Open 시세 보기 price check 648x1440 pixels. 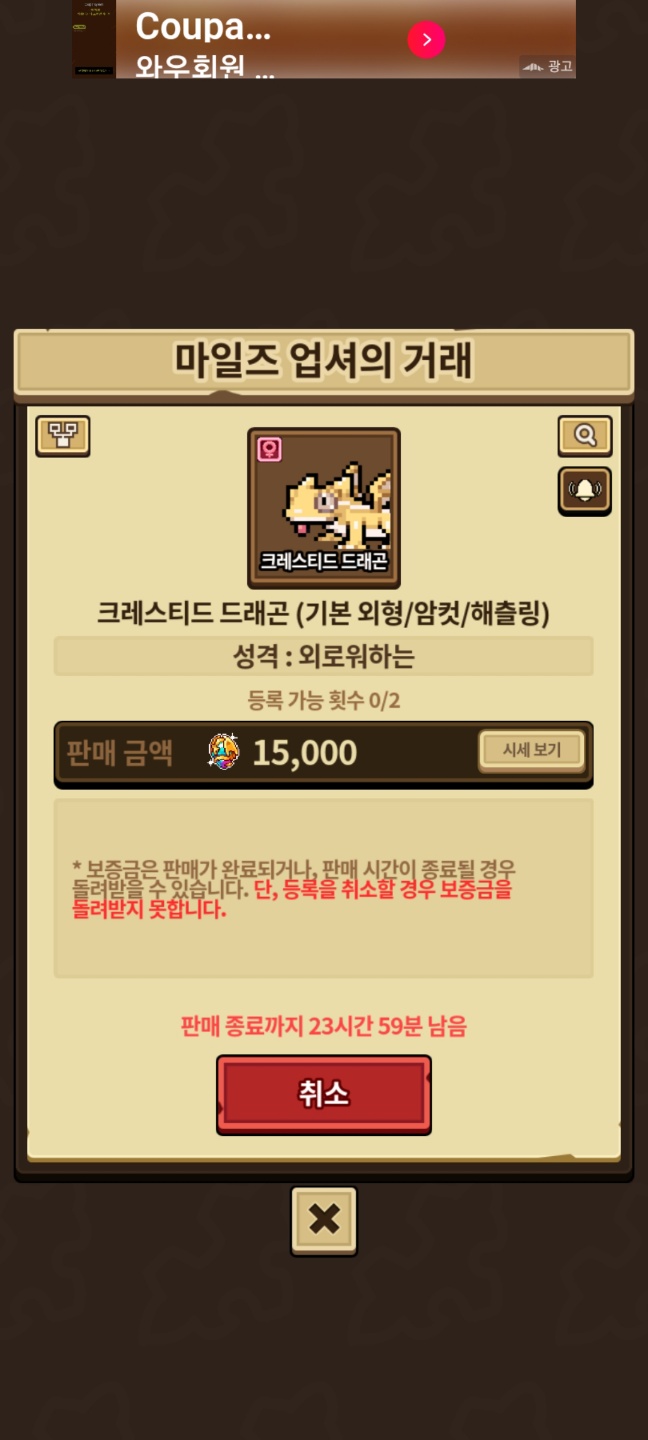531,750
